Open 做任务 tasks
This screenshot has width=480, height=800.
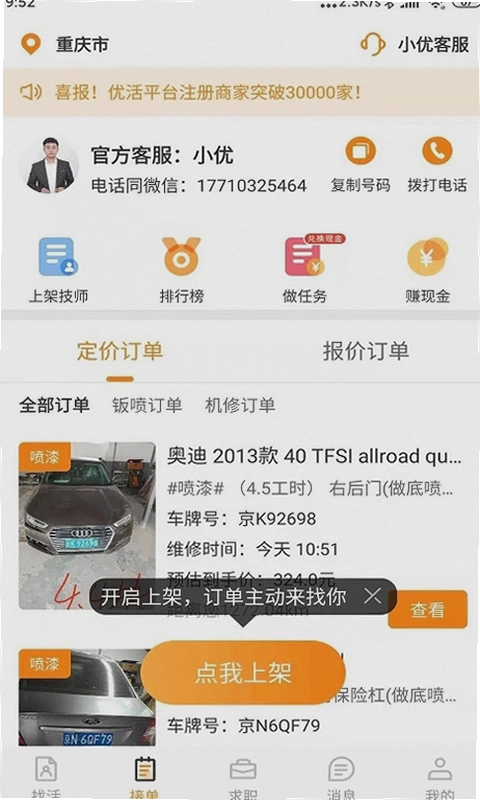point(305,270)
